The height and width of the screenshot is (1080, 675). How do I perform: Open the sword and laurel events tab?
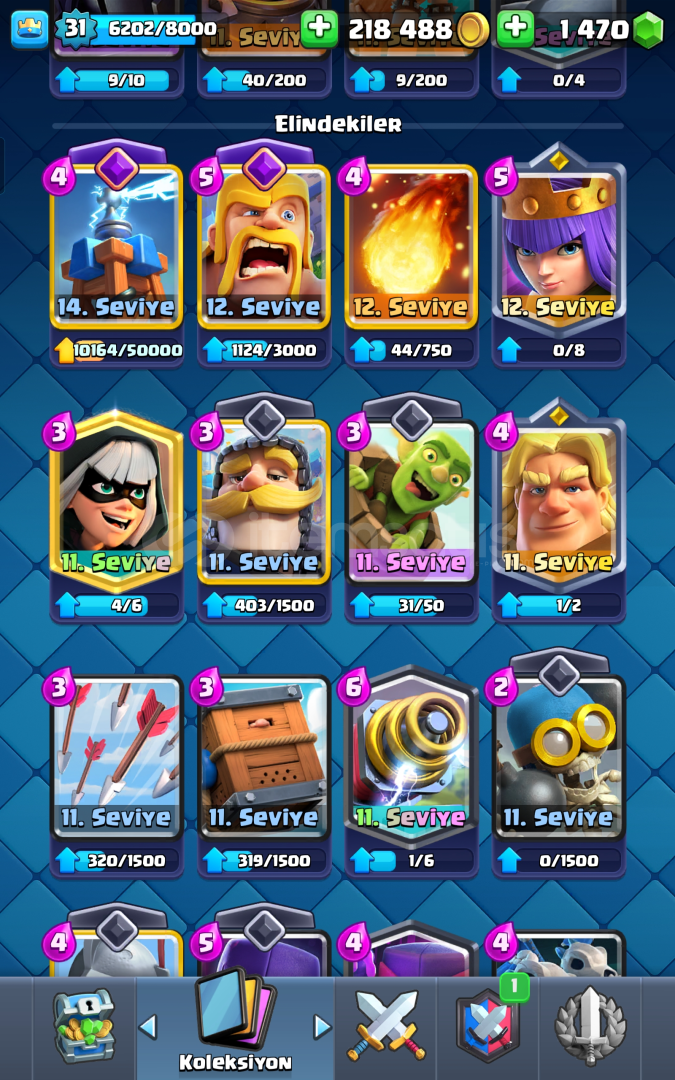590,1026
